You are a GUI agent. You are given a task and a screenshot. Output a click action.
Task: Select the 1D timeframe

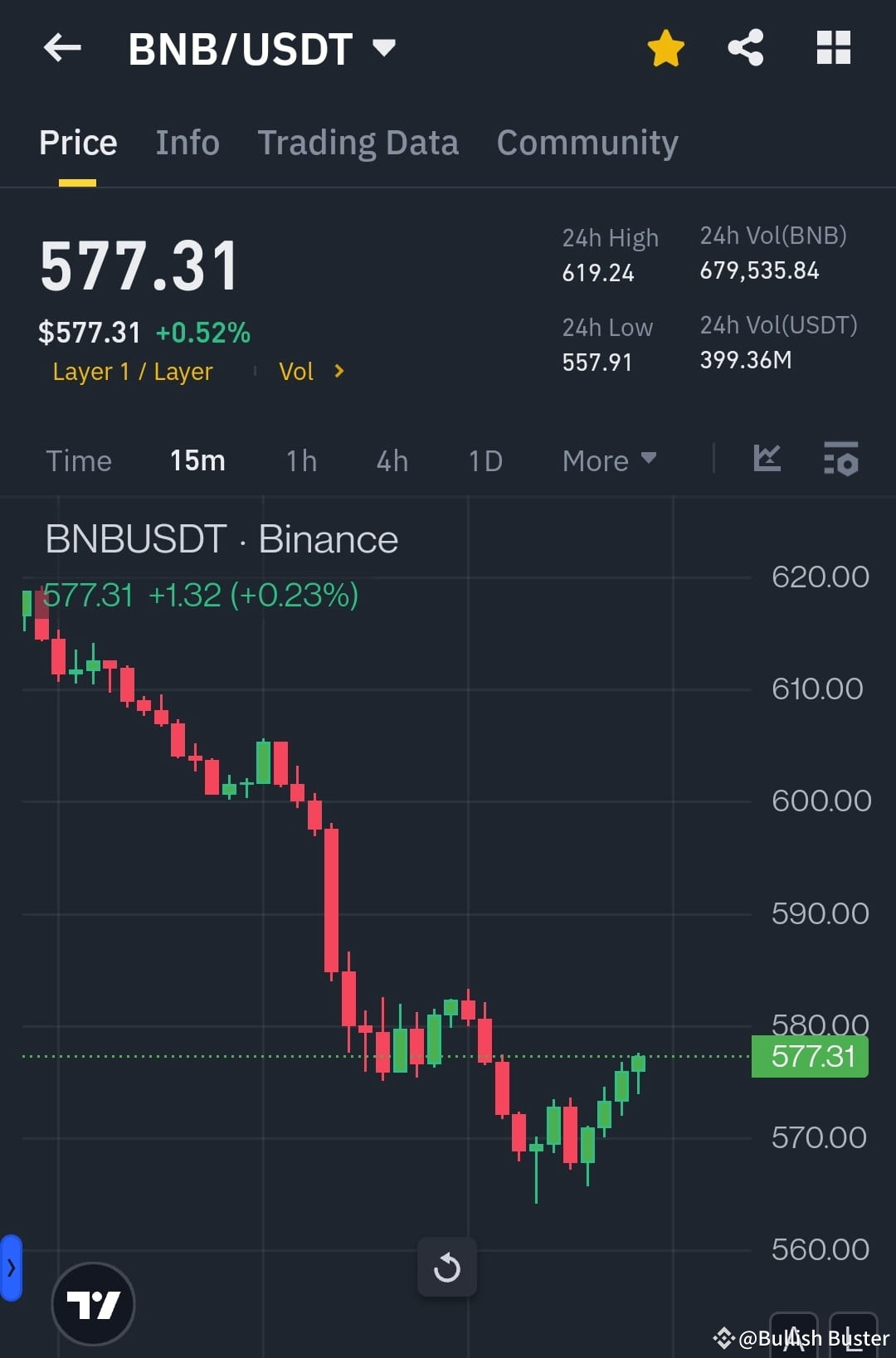485,460
